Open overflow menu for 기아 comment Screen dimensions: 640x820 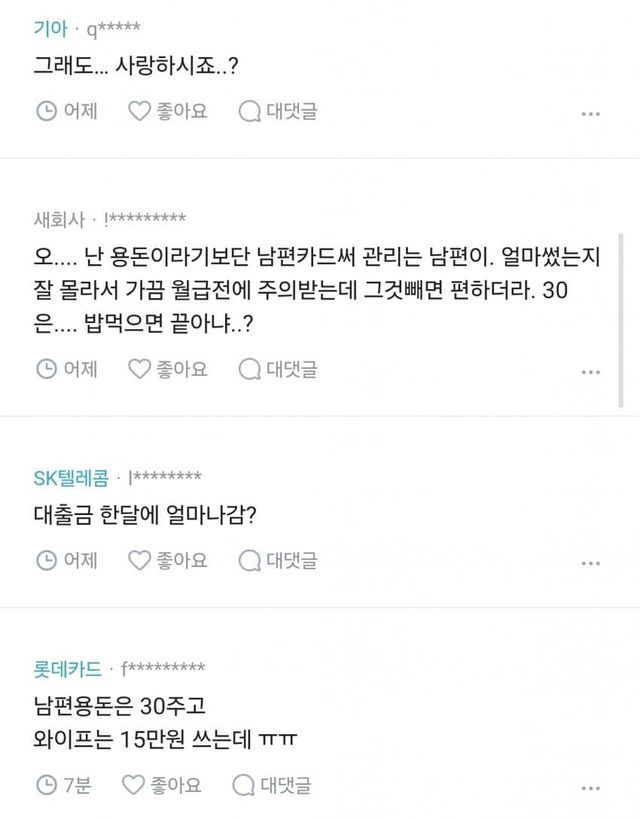(x=591, y=114)
